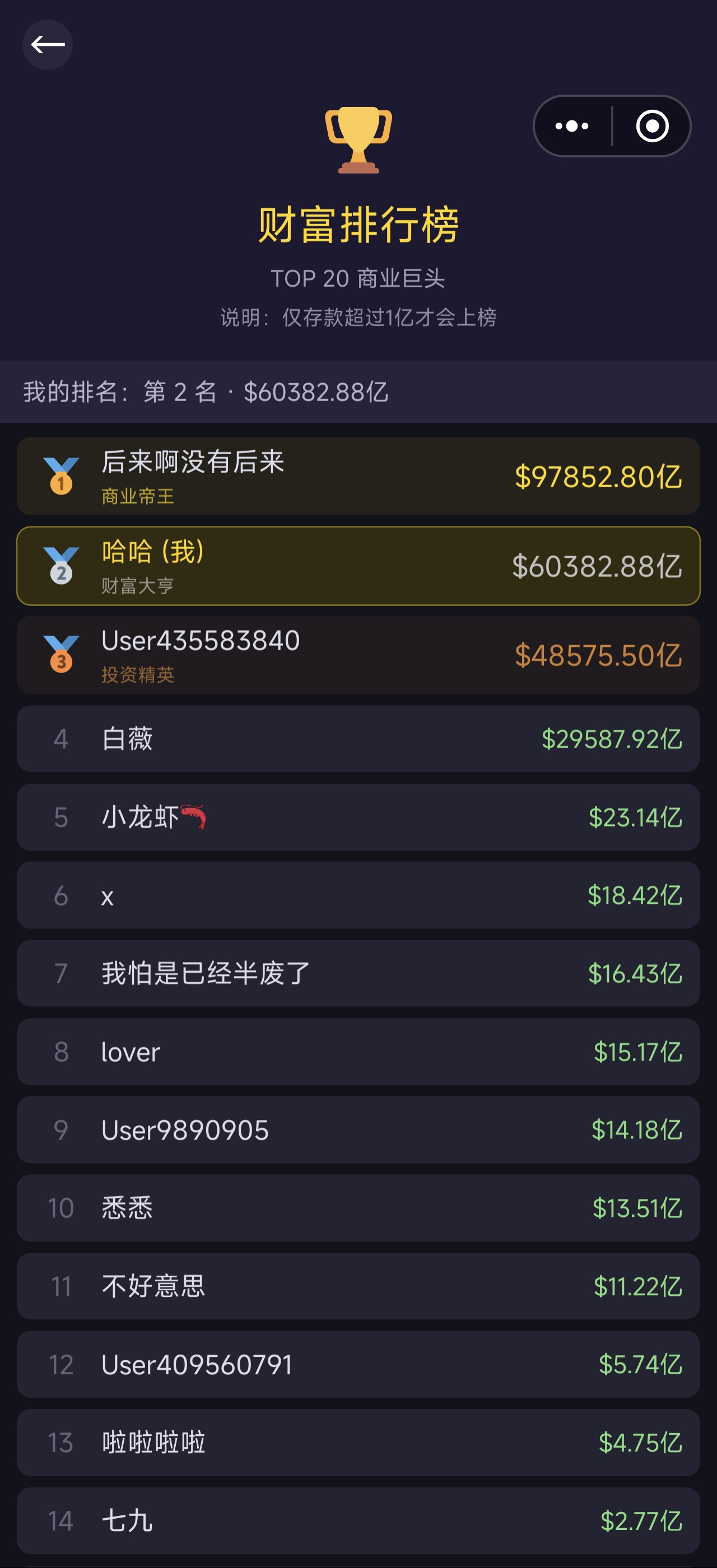Go back using the arrow button
717x1568 pixels.
pos(48,44)
